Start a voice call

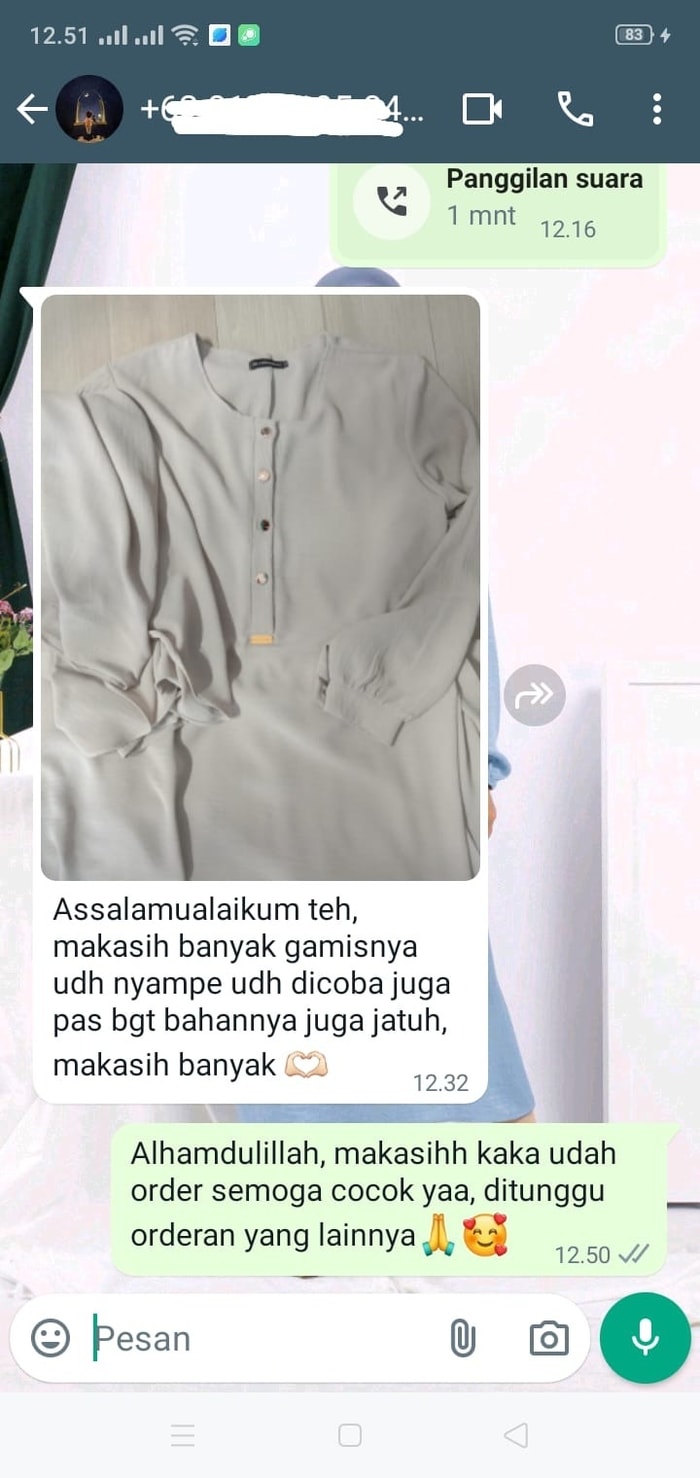(x=574, y=109)
